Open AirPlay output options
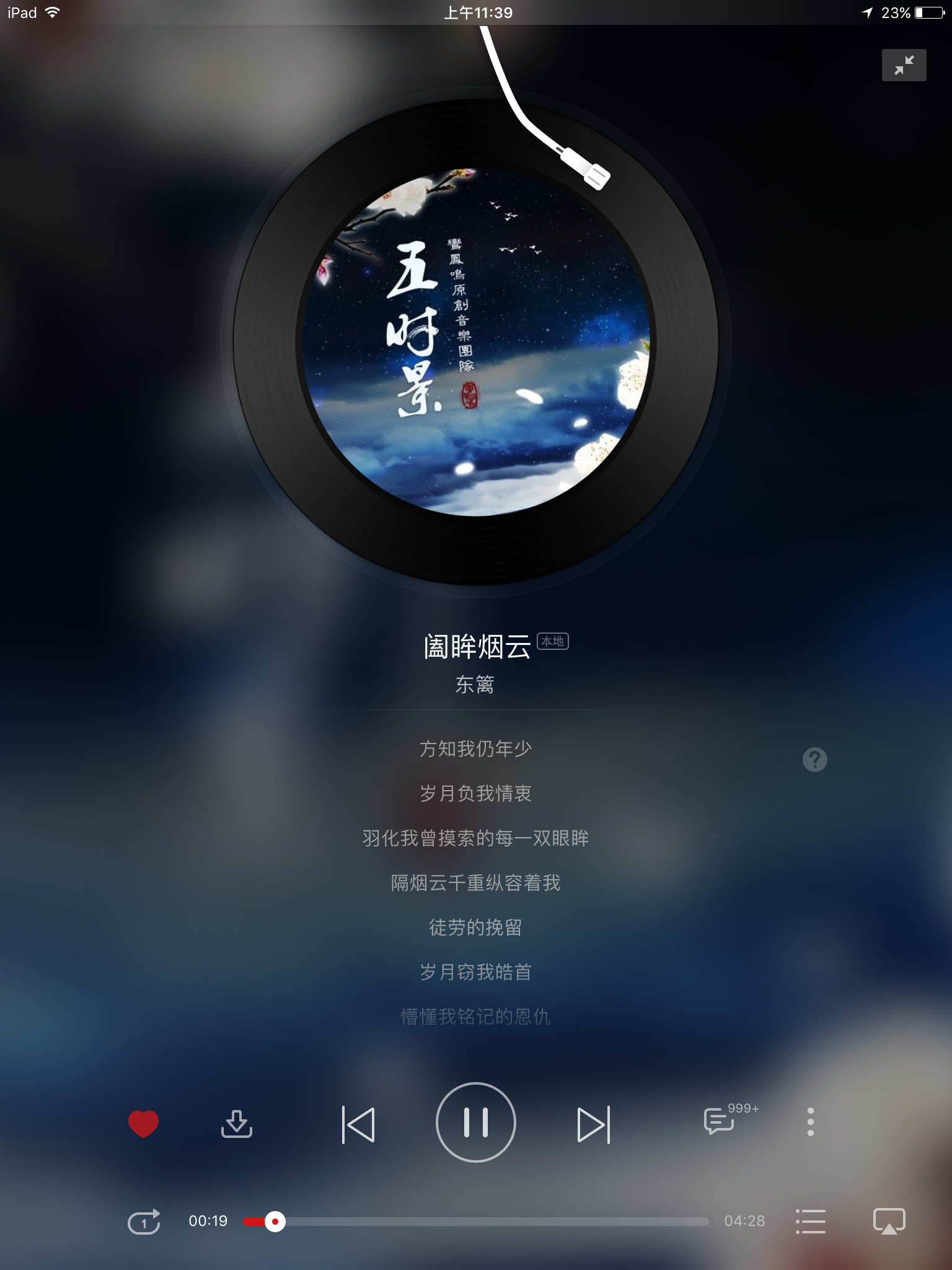The width and height of the screenshot is (952, 1270). tap(889, 1222)
